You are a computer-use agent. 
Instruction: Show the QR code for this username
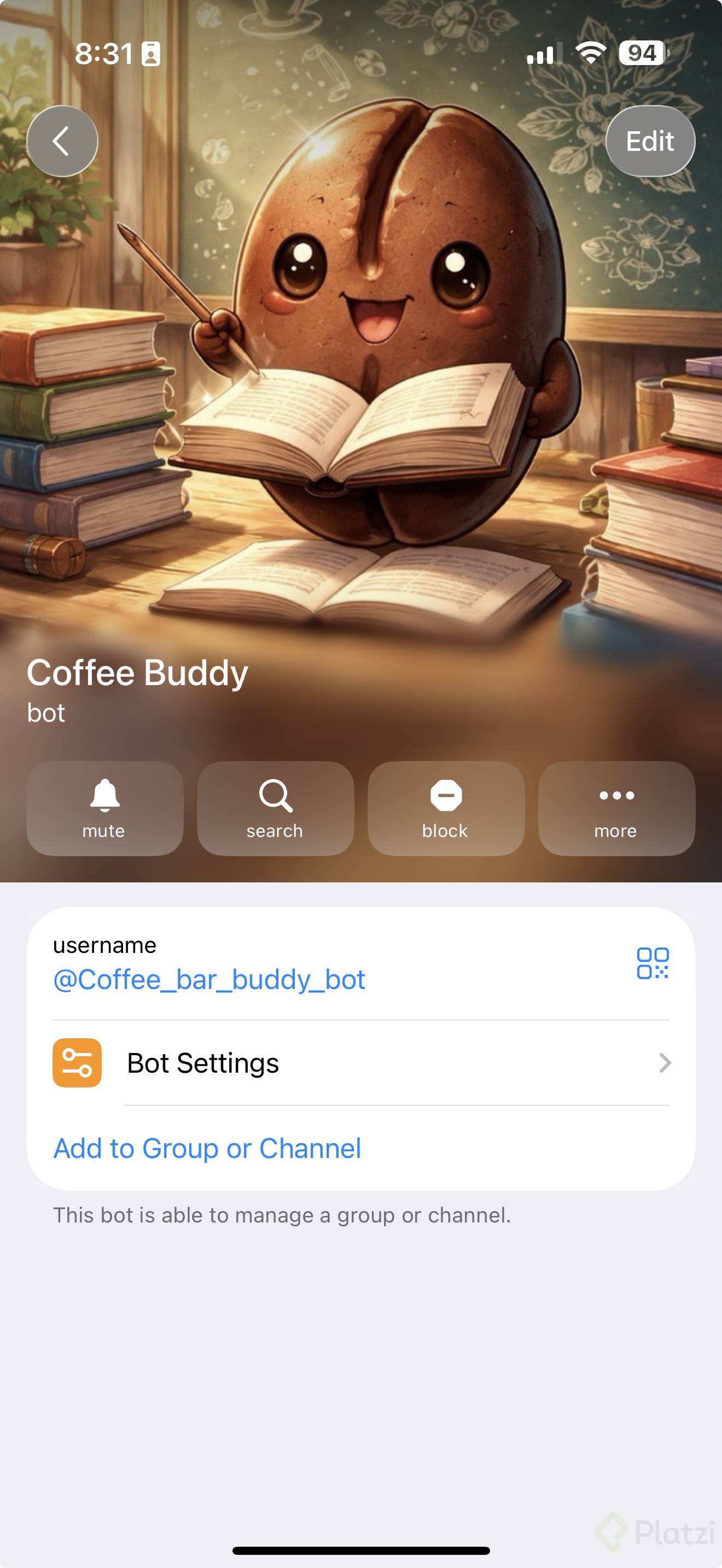pos(652,963)
